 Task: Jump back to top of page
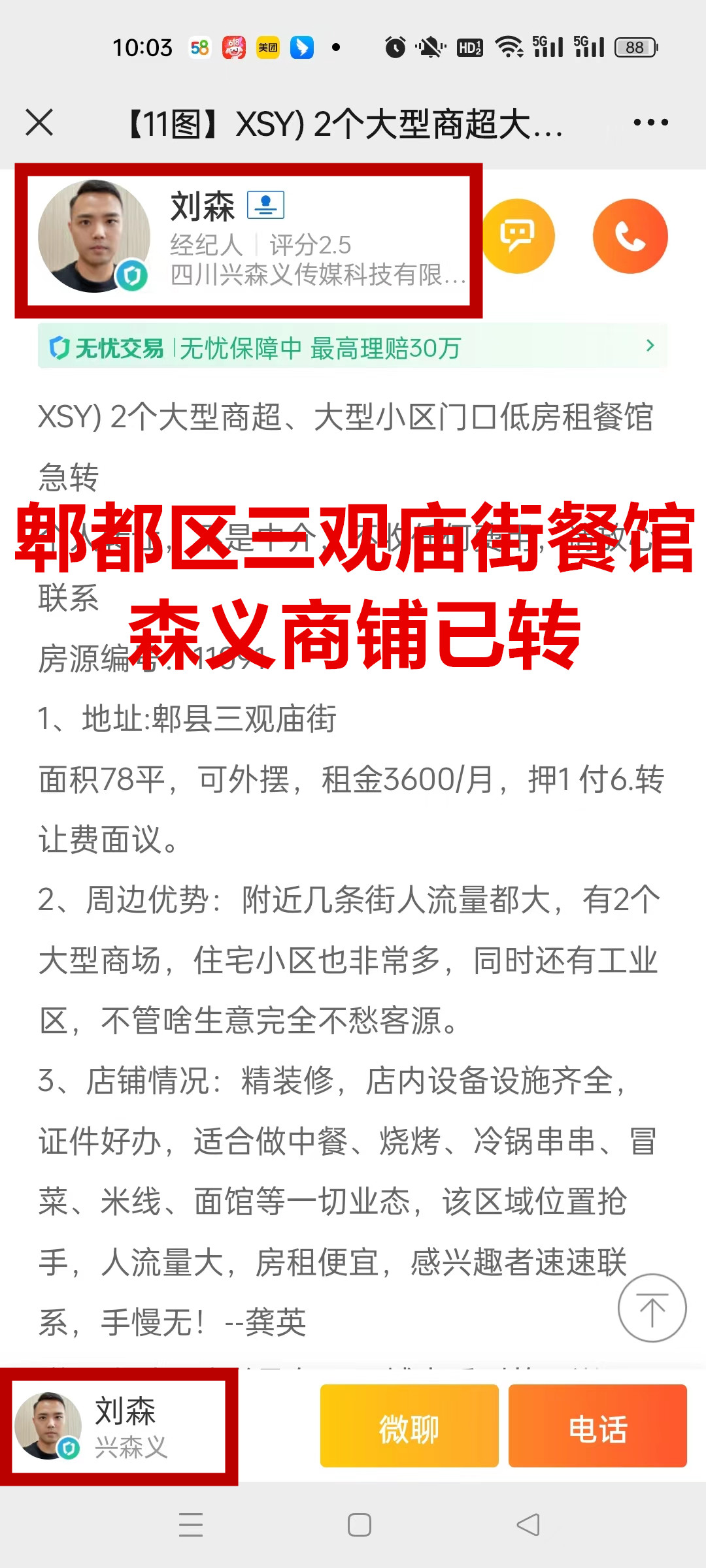[x=652, y=1308]
